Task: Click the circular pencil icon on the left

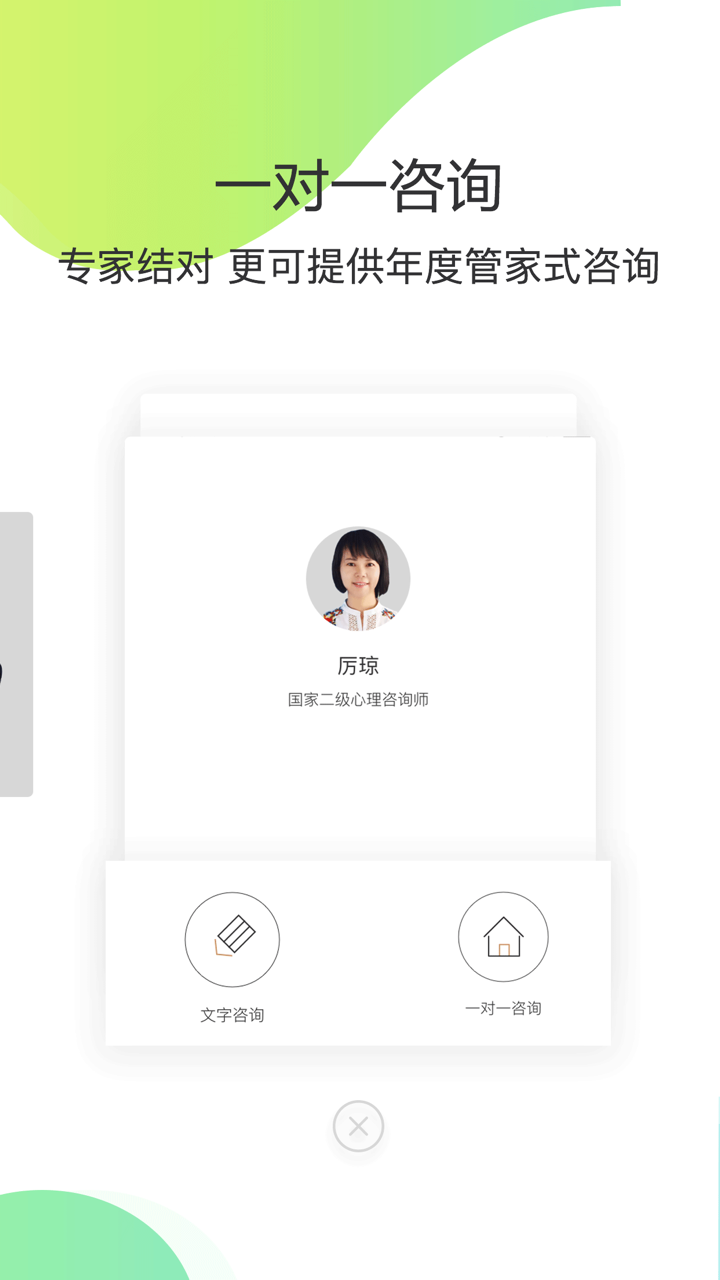Action: click(232, 938)
